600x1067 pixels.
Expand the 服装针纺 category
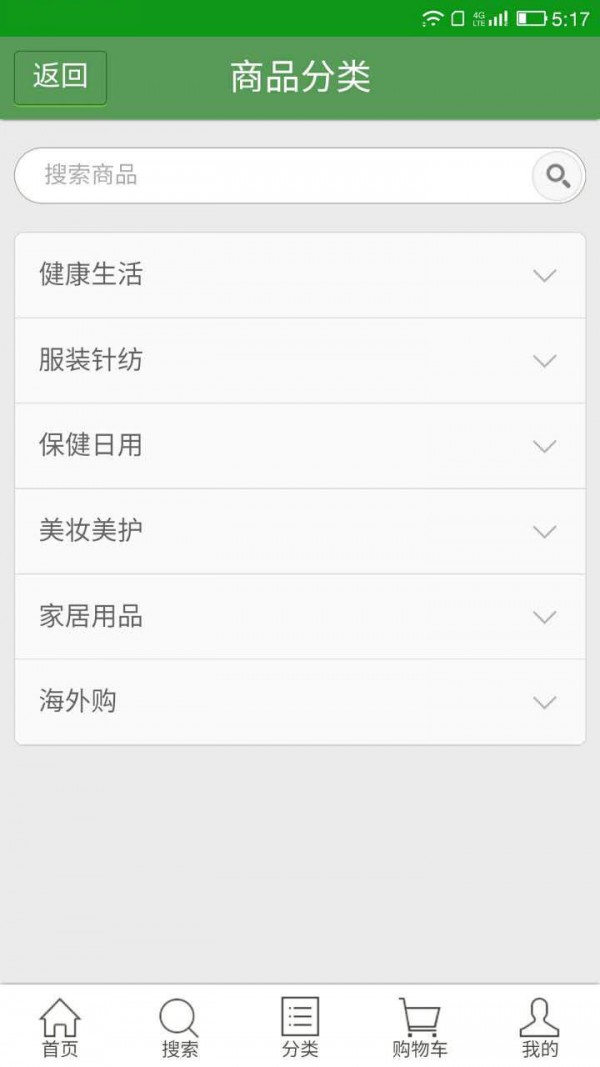click(300, 361)
